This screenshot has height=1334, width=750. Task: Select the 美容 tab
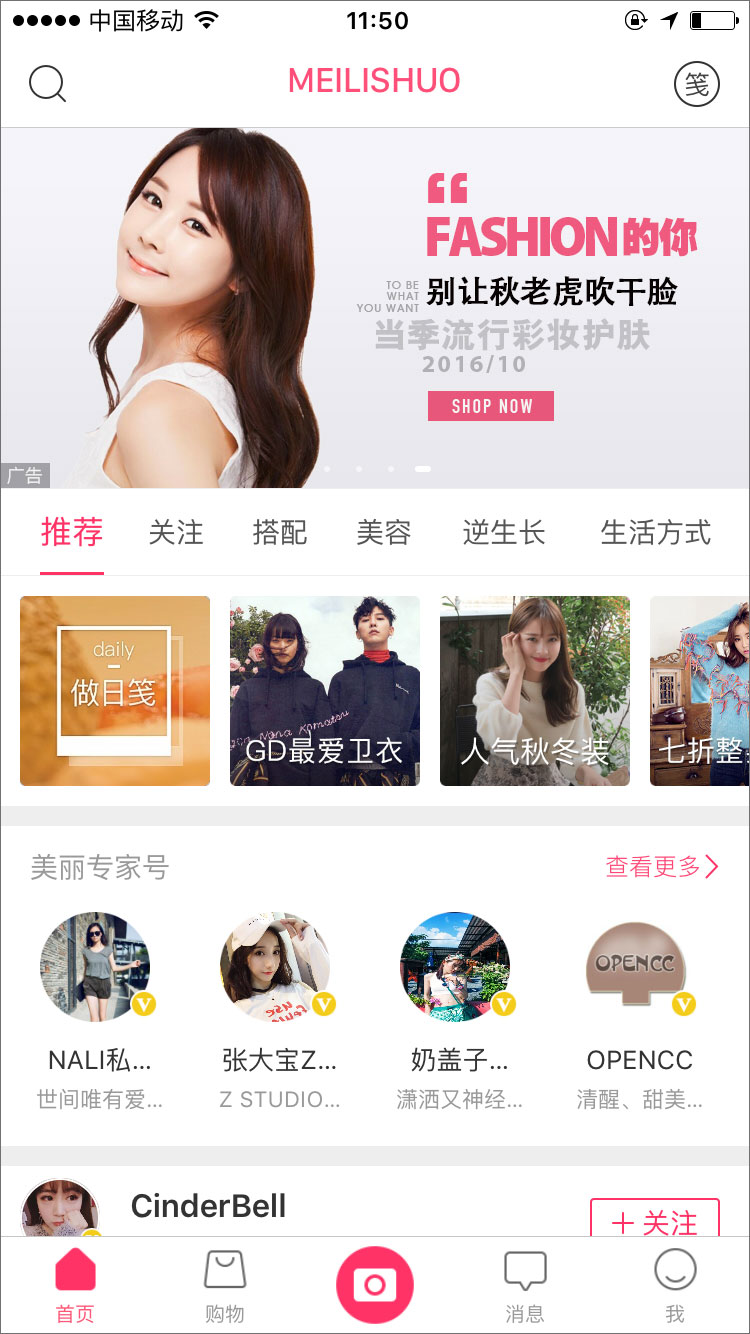tap(384, 532)
